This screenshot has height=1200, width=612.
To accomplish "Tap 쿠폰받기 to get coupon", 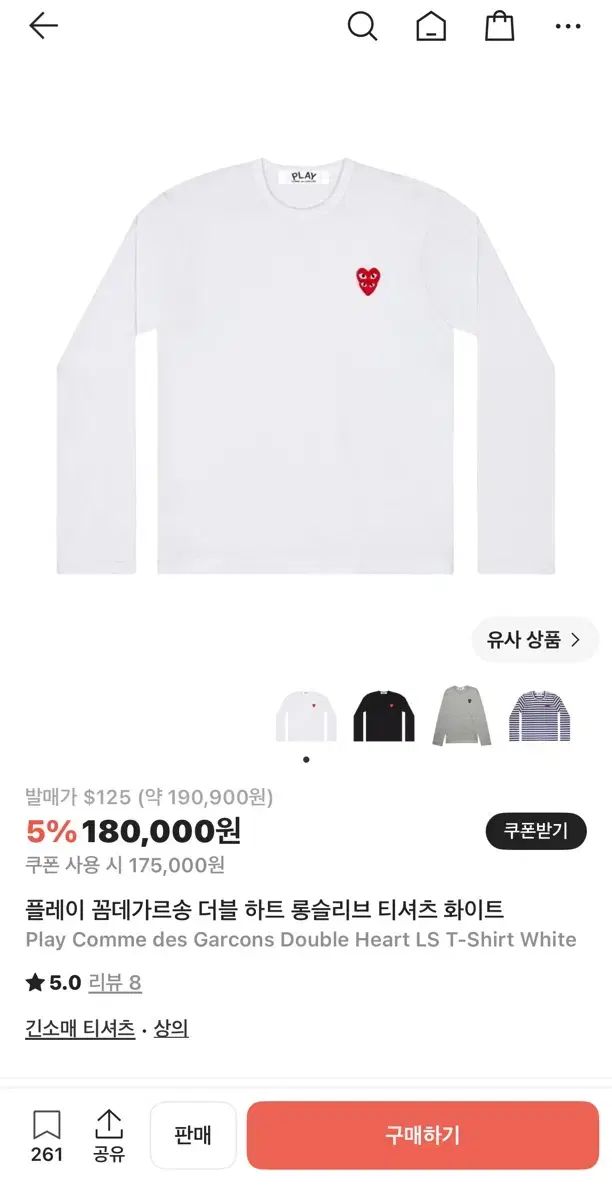I will (536, 831).
